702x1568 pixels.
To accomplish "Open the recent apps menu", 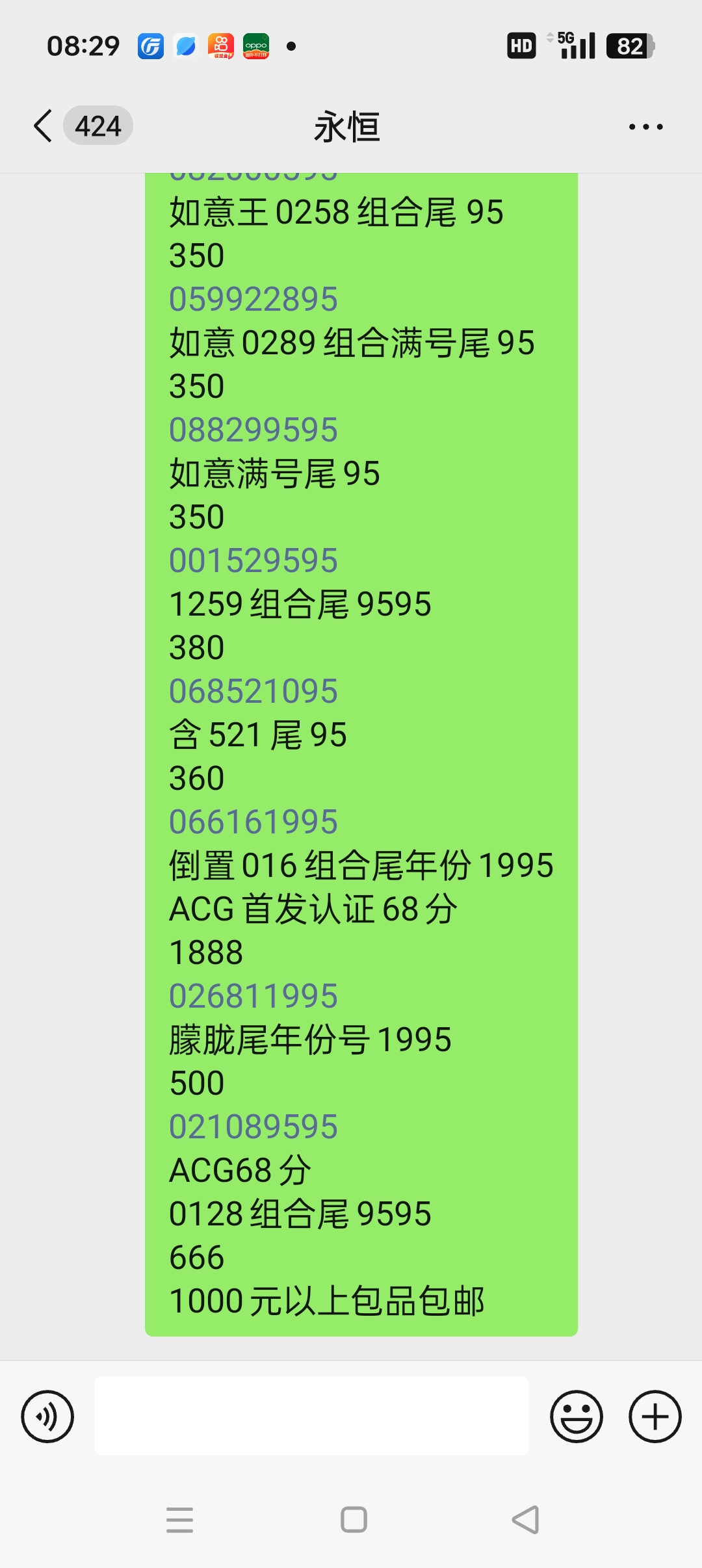I will (179, 1520).
